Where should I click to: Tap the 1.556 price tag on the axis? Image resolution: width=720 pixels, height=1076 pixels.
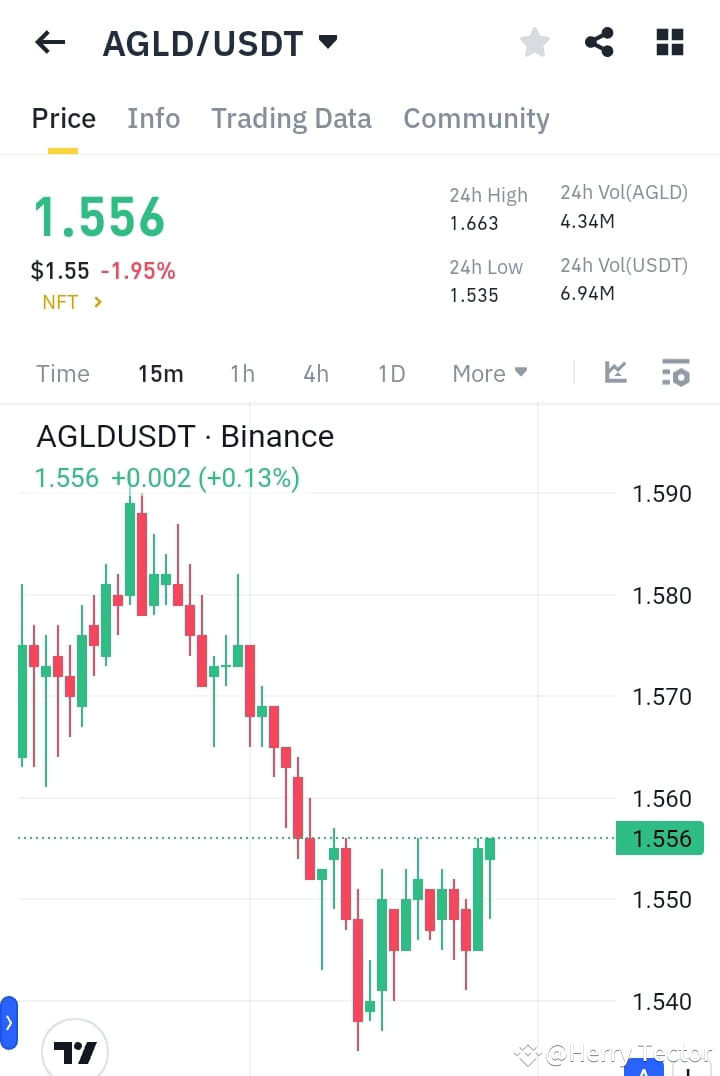point(660,838)
